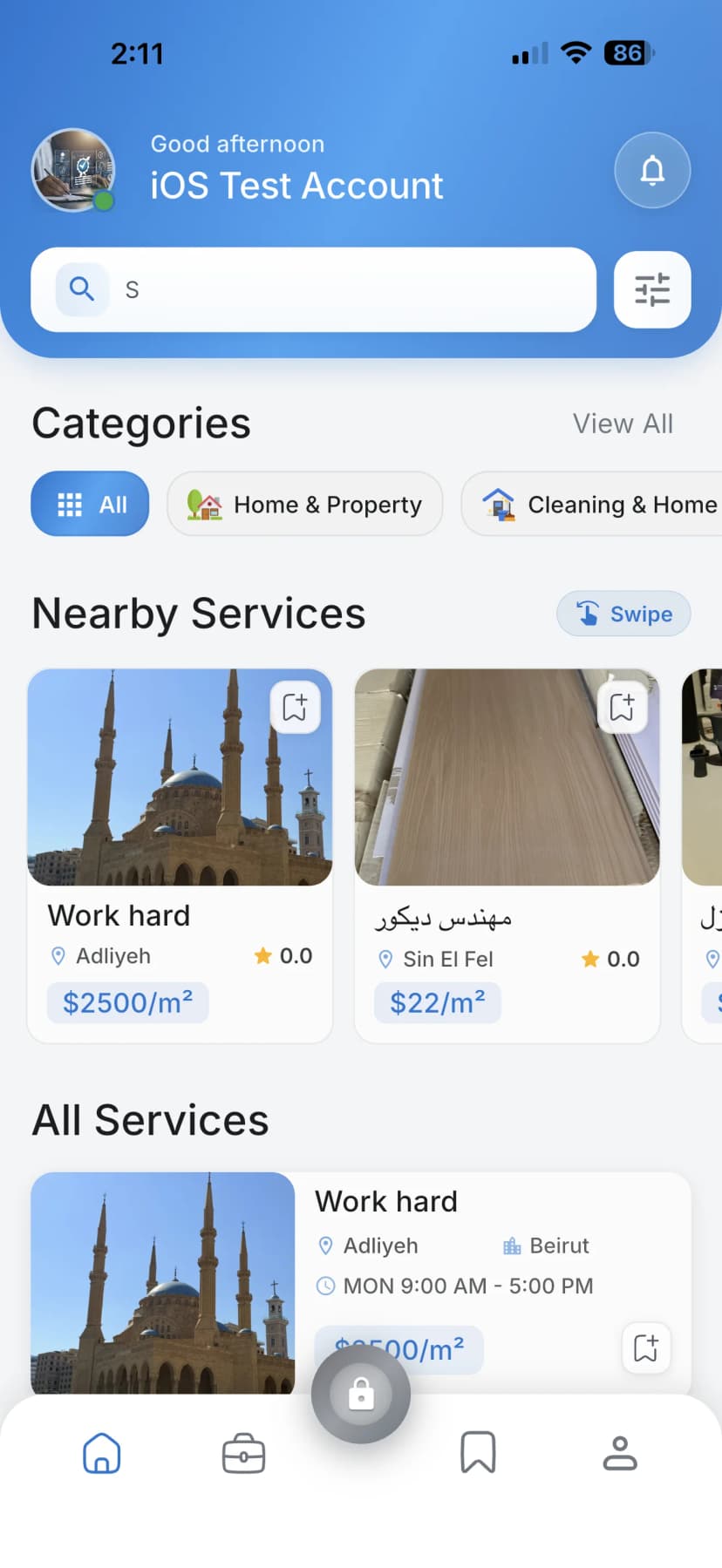Tap the $2500/m² price tag on Work hard
The height and width of the screenshot is (1568, 722).
(x=127, y=1002)
